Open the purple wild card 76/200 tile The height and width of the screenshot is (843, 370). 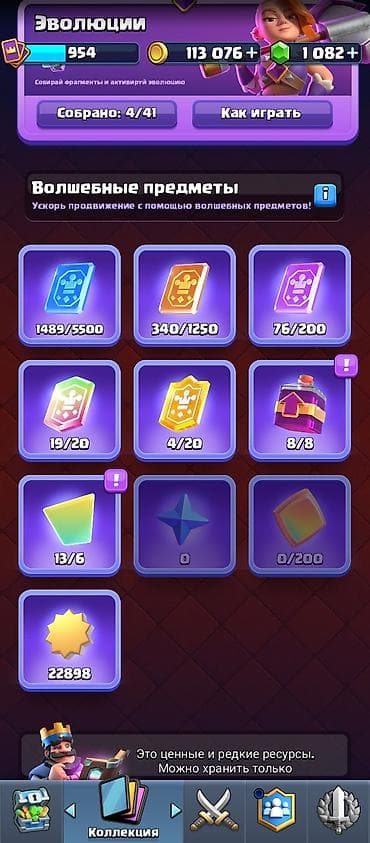pos(300,295)
